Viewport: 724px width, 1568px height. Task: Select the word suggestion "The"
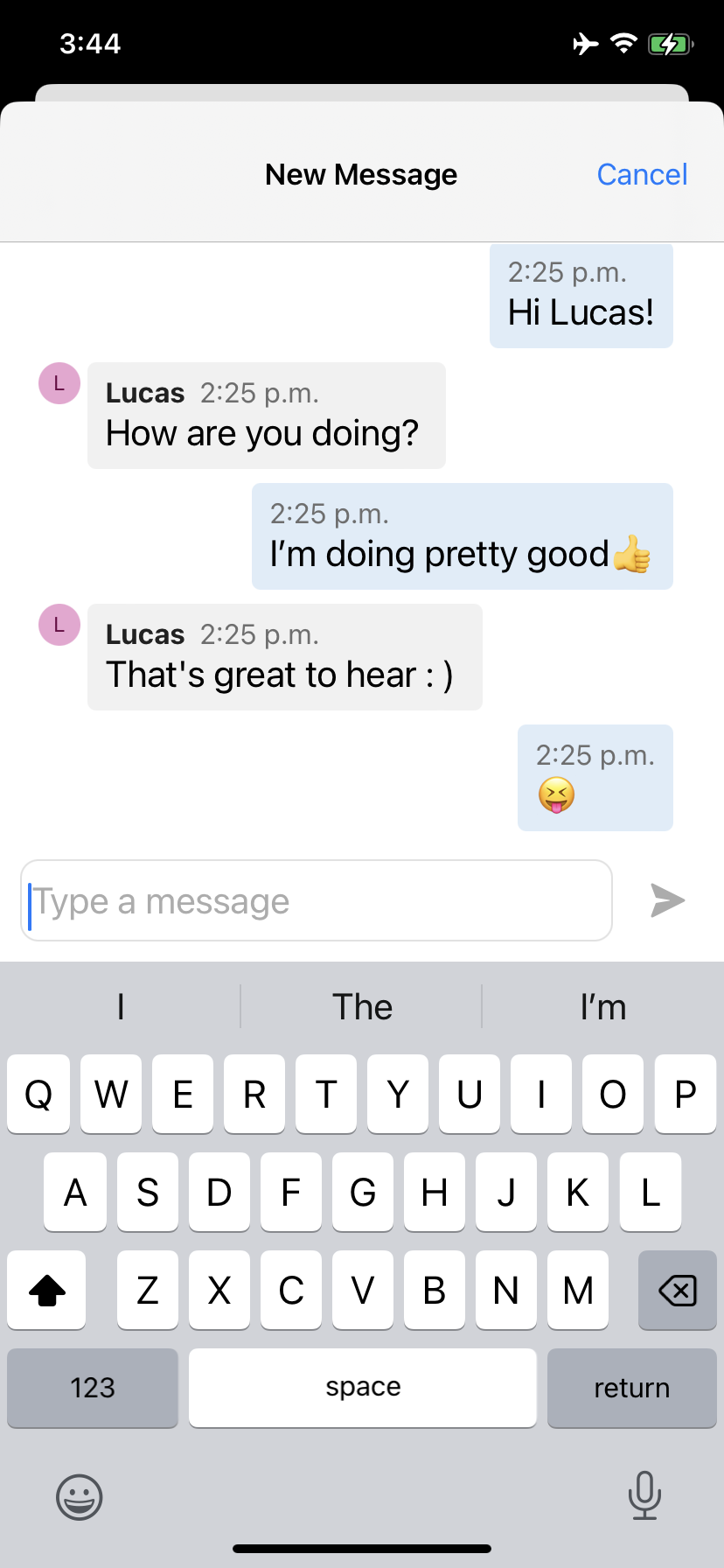[361, 1007]
